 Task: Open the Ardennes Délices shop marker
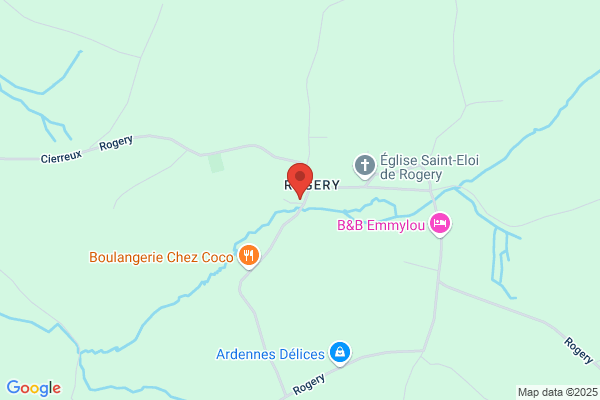pyautogui.click(x=340, y=352)
